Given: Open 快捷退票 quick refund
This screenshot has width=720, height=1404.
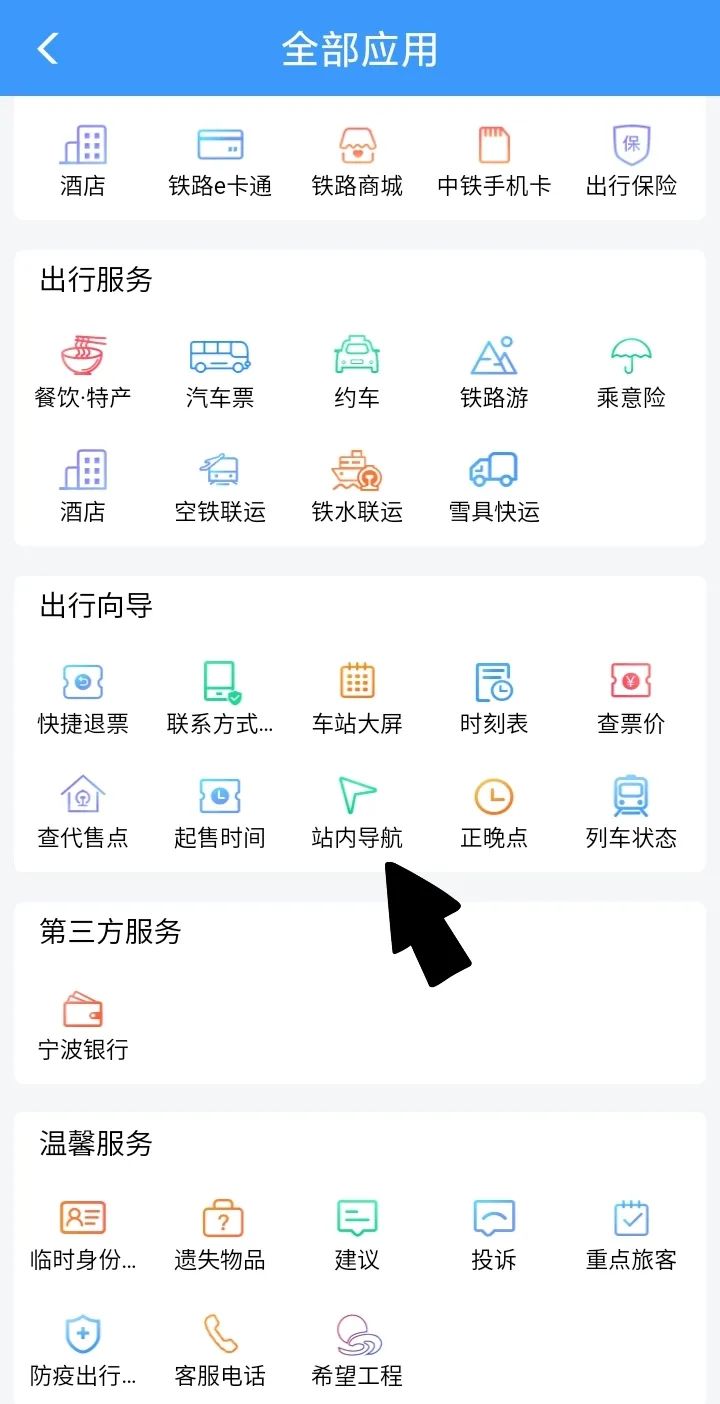Looking at the screenshot, I should tap(83, 700).
